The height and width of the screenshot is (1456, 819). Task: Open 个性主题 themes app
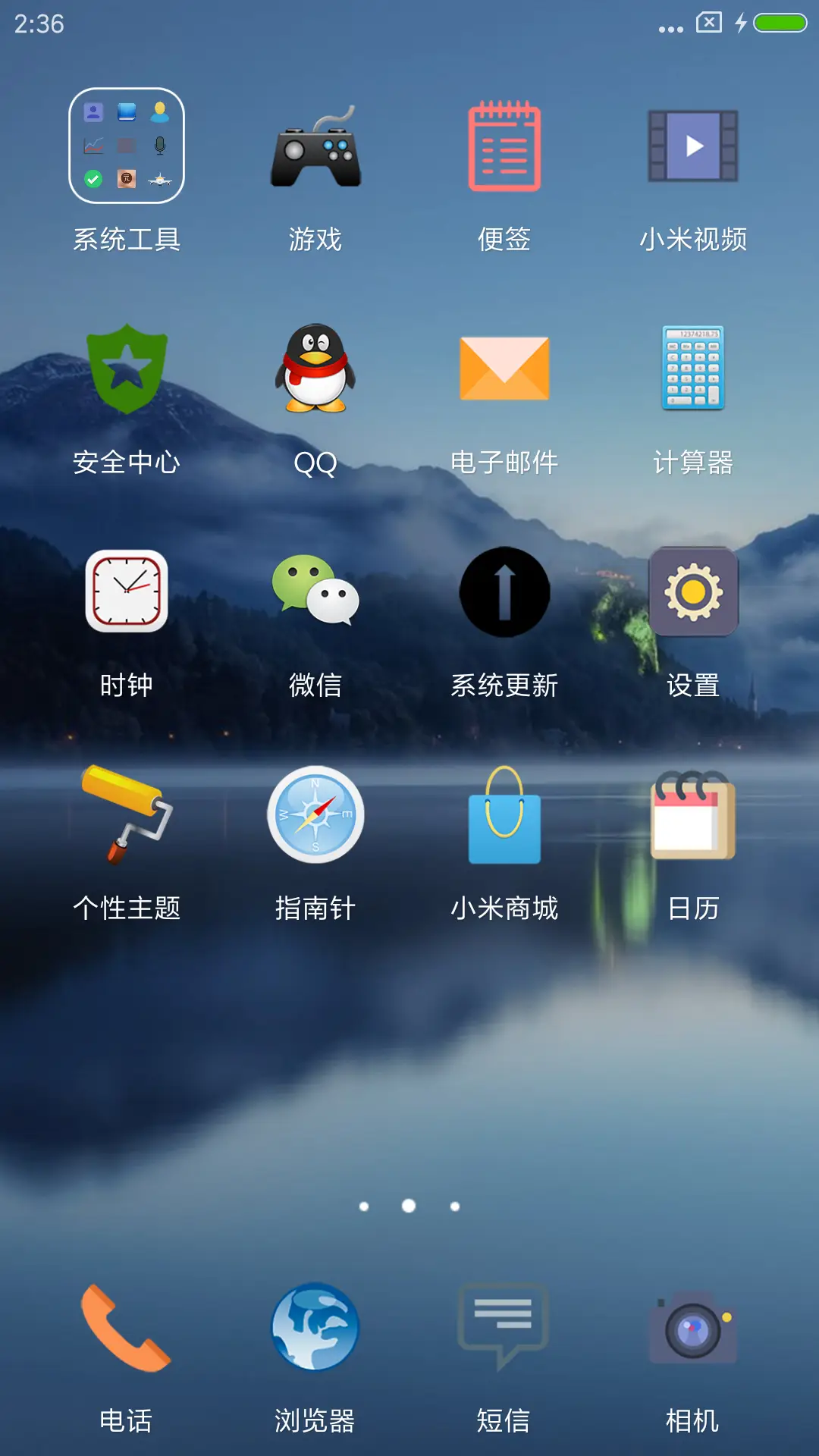pyautogui.click(x=126, y=815)
